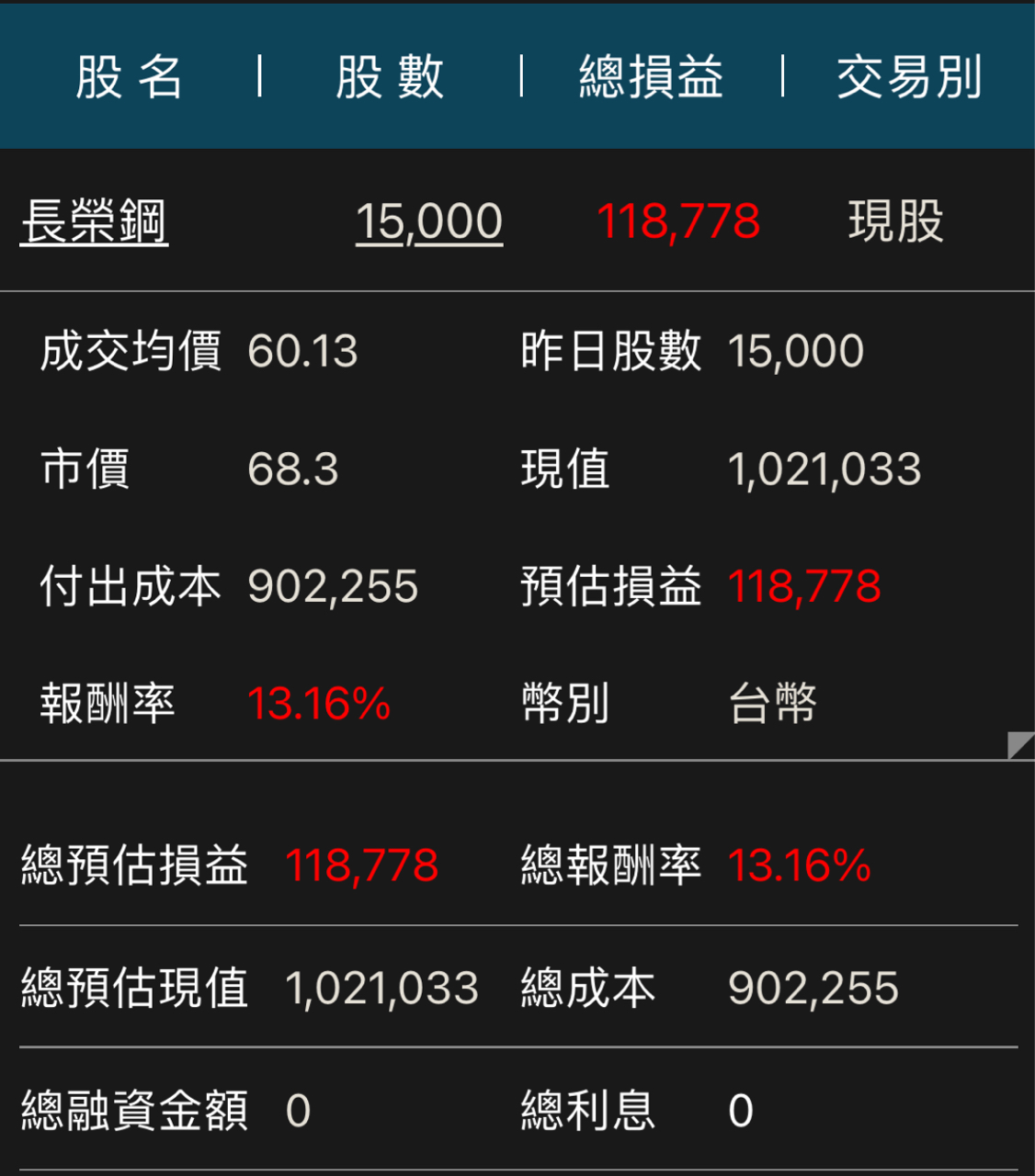Sort by 交易別 column header
Viewport: 1035px width, 1176px height.
[x=909, y=76]
